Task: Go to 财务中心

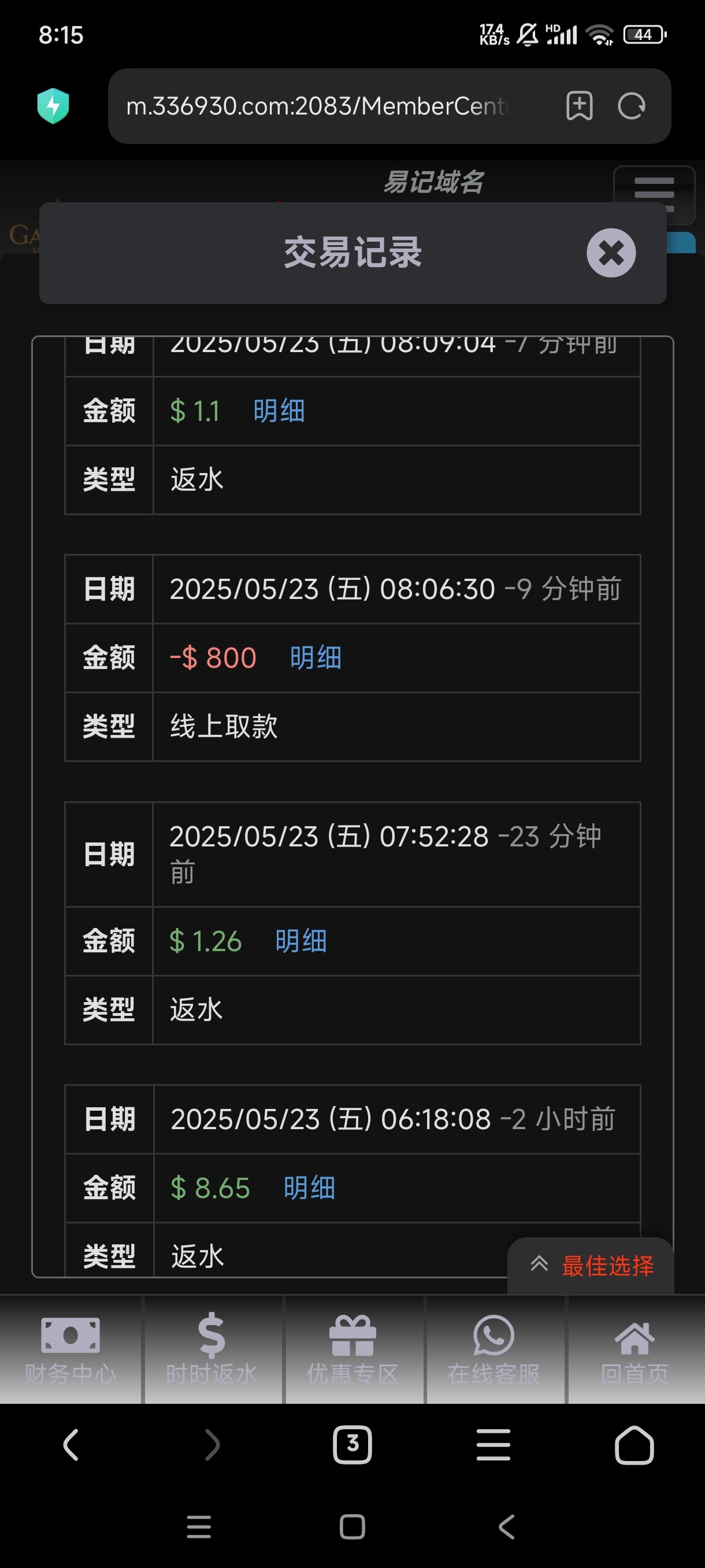Action: (70, 1349)
